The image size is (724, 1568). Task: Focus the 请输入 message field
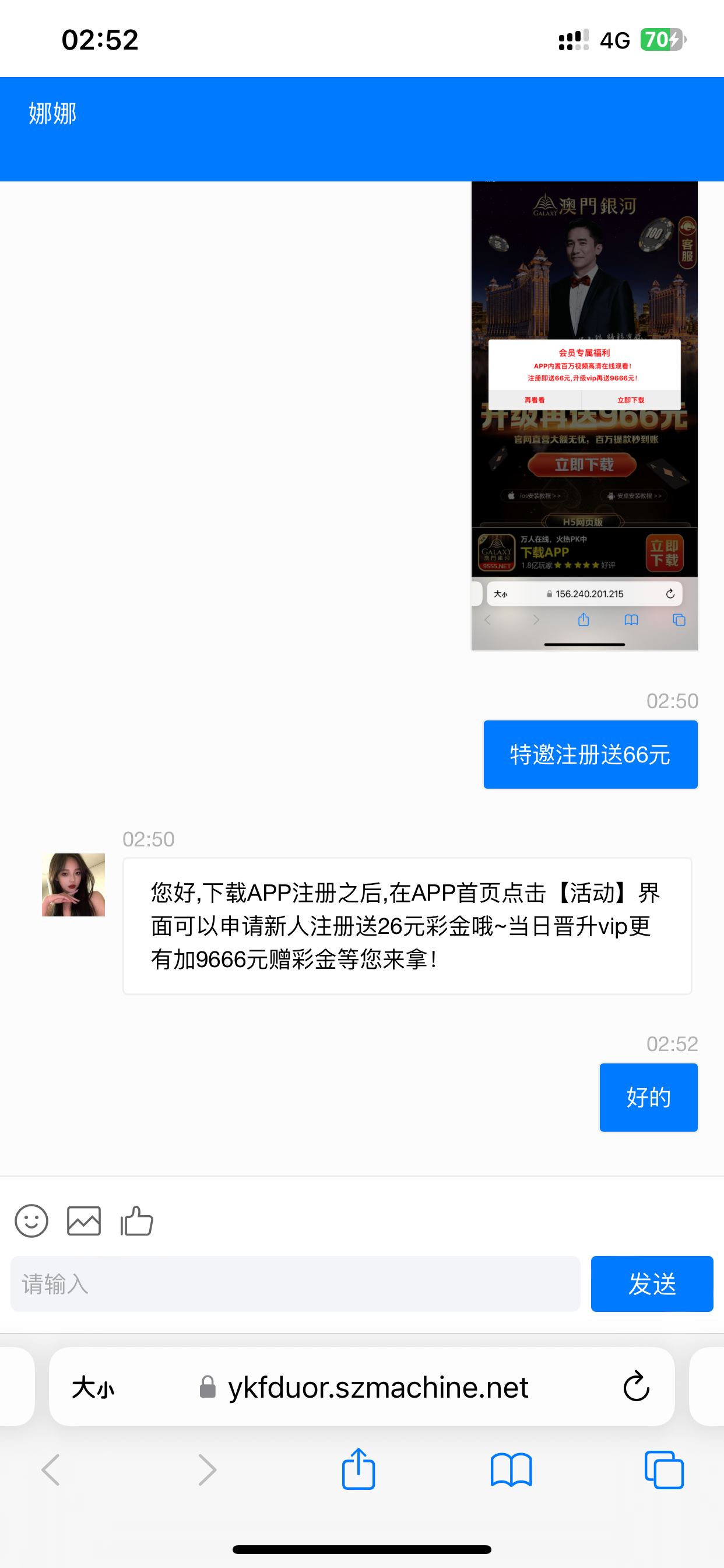point(295,1284)
